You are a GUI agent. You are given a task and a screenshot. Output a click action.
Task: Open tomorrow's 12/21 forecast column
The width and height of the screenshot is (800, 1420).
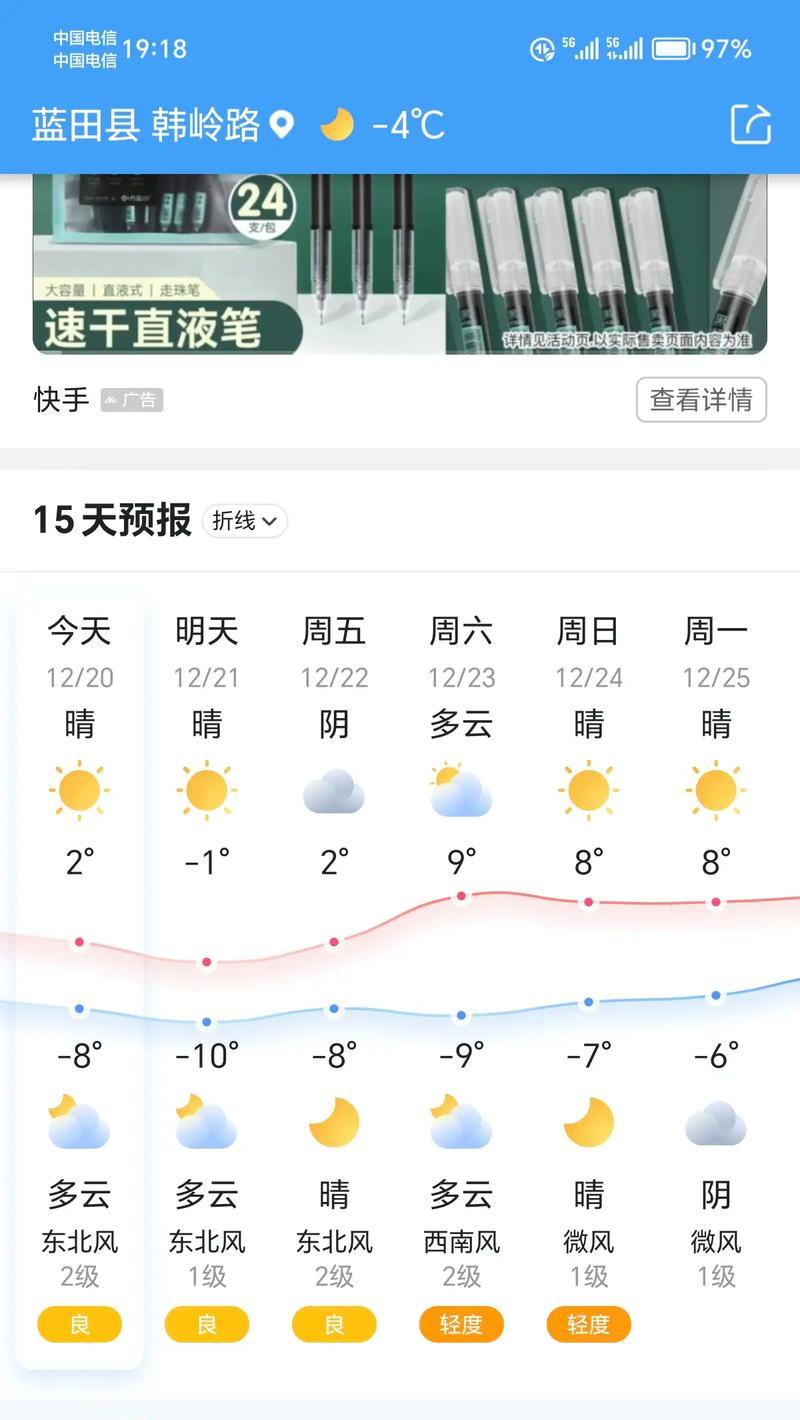[x=207, y=980]
